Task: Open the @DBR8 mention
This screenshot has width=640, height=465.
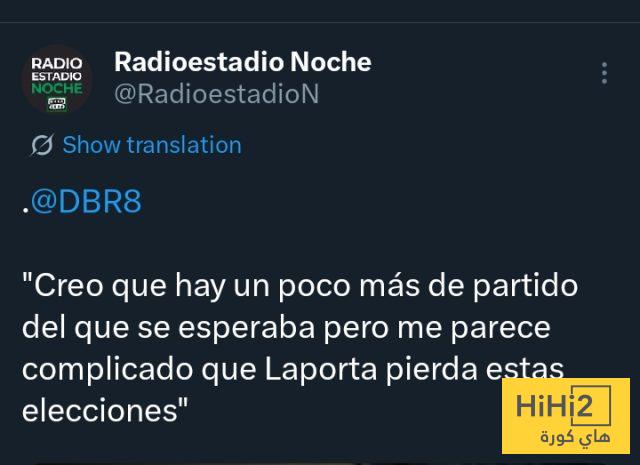Action: (86, 201)
